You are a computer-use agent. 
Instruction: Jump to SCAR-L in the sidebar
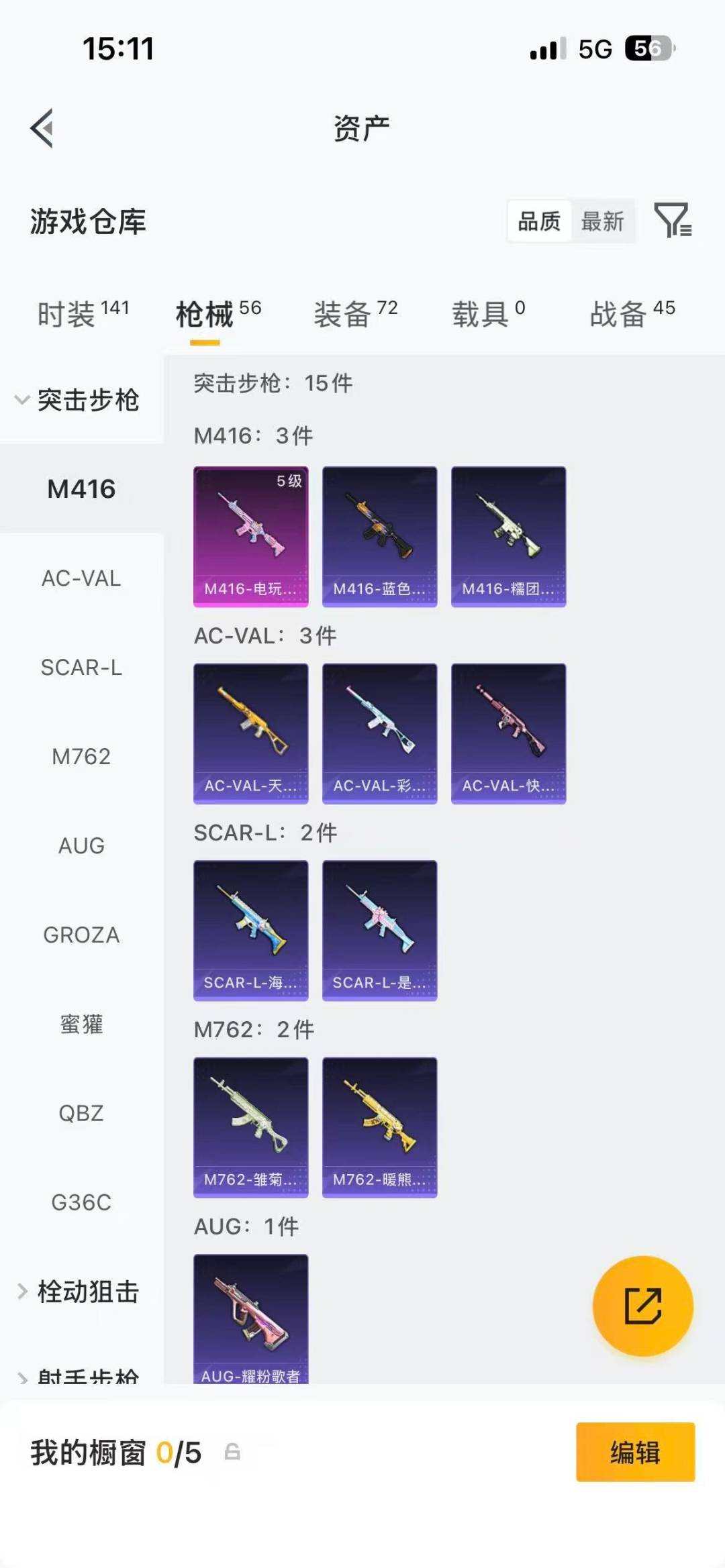coord(81,667)
